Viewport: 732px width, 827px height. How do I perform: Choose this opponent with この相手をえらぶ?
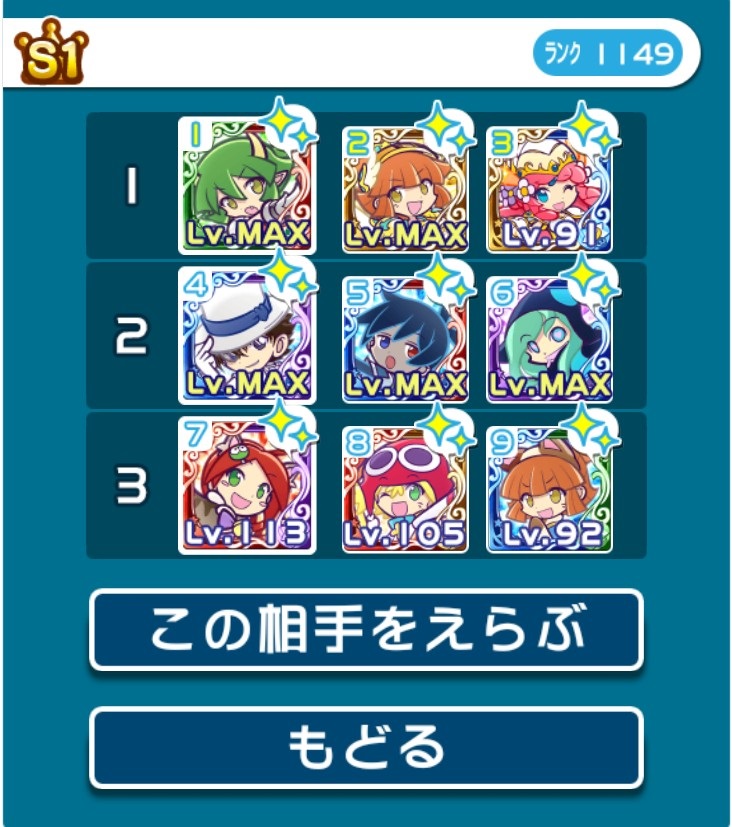pyautogui.click(x=366, y=630)
